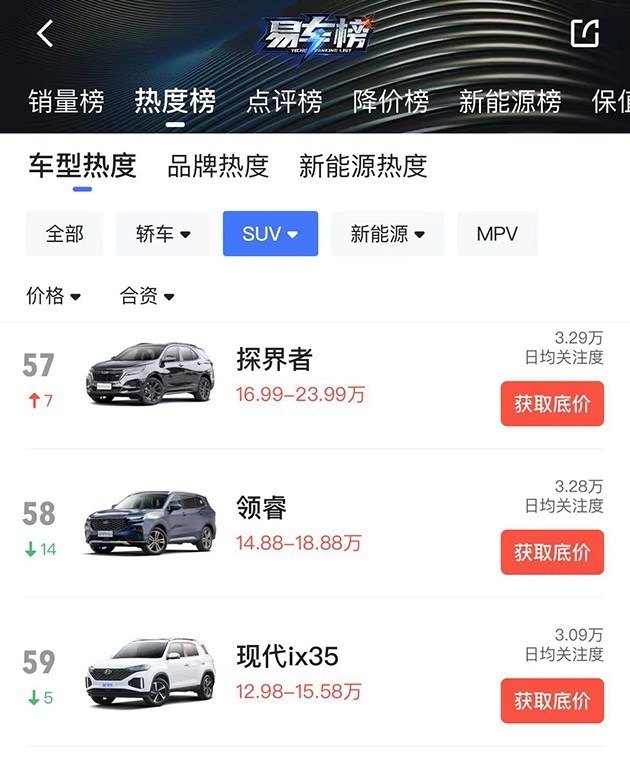Switch to the 销量榜 tab
630x760 pixels.
pyautogui.click(x=66, y=102)
